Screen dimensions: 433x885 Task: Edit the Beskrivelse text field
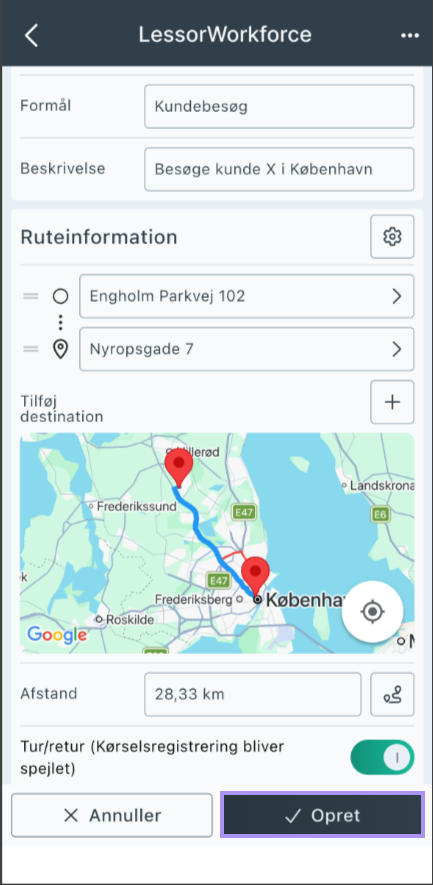coord(279,169)
